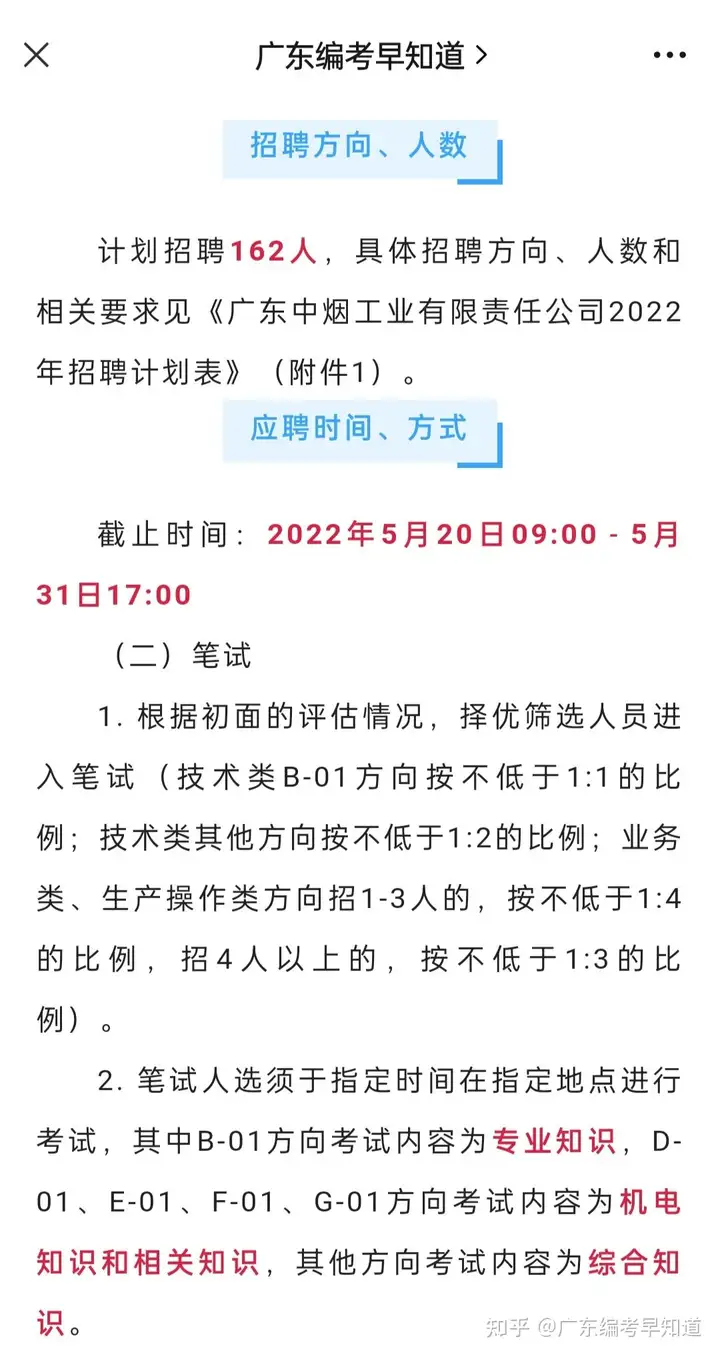720x1357 pixels.
Task: Open the 广东编考早知道 account title
Action: pos(371,56)
